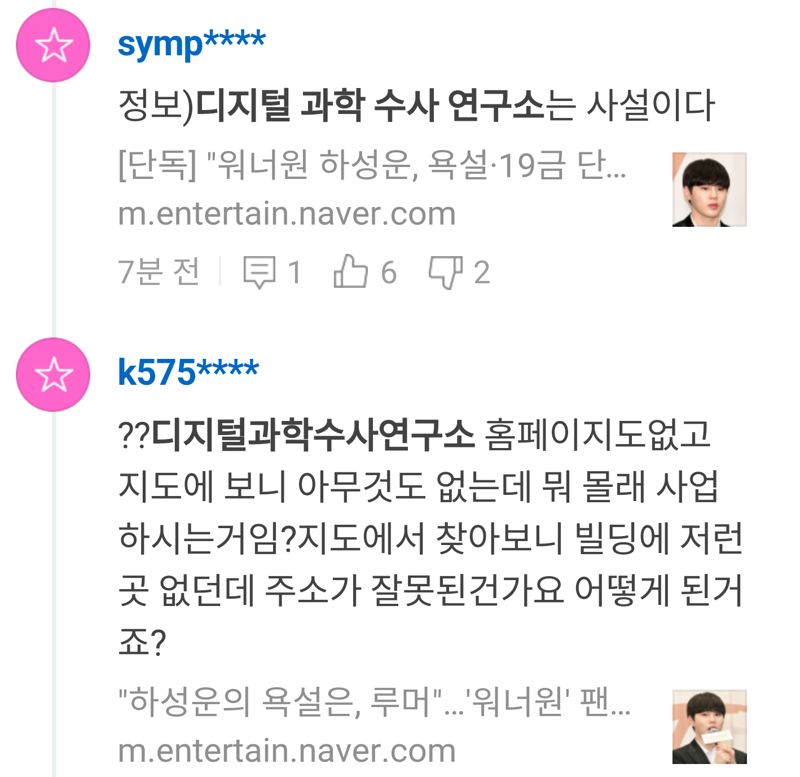Viewport: 800px width, 777px height.
Task: Open linked article '워너원 하성운, 욕설·19금' preview
Action: click(x=372, y=167)
